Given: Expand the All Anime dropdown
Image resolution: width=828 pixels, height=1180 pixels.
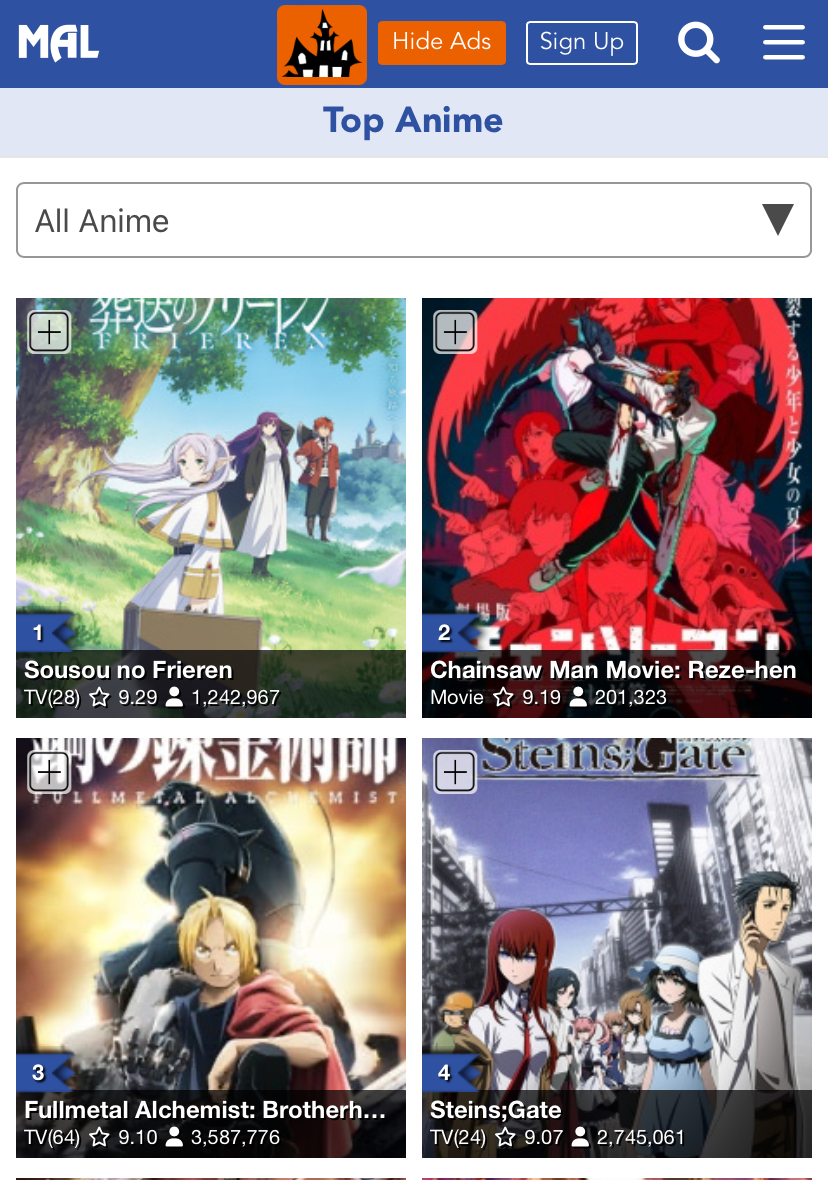Looking at the screenshot, I should (x=413, y=220).
